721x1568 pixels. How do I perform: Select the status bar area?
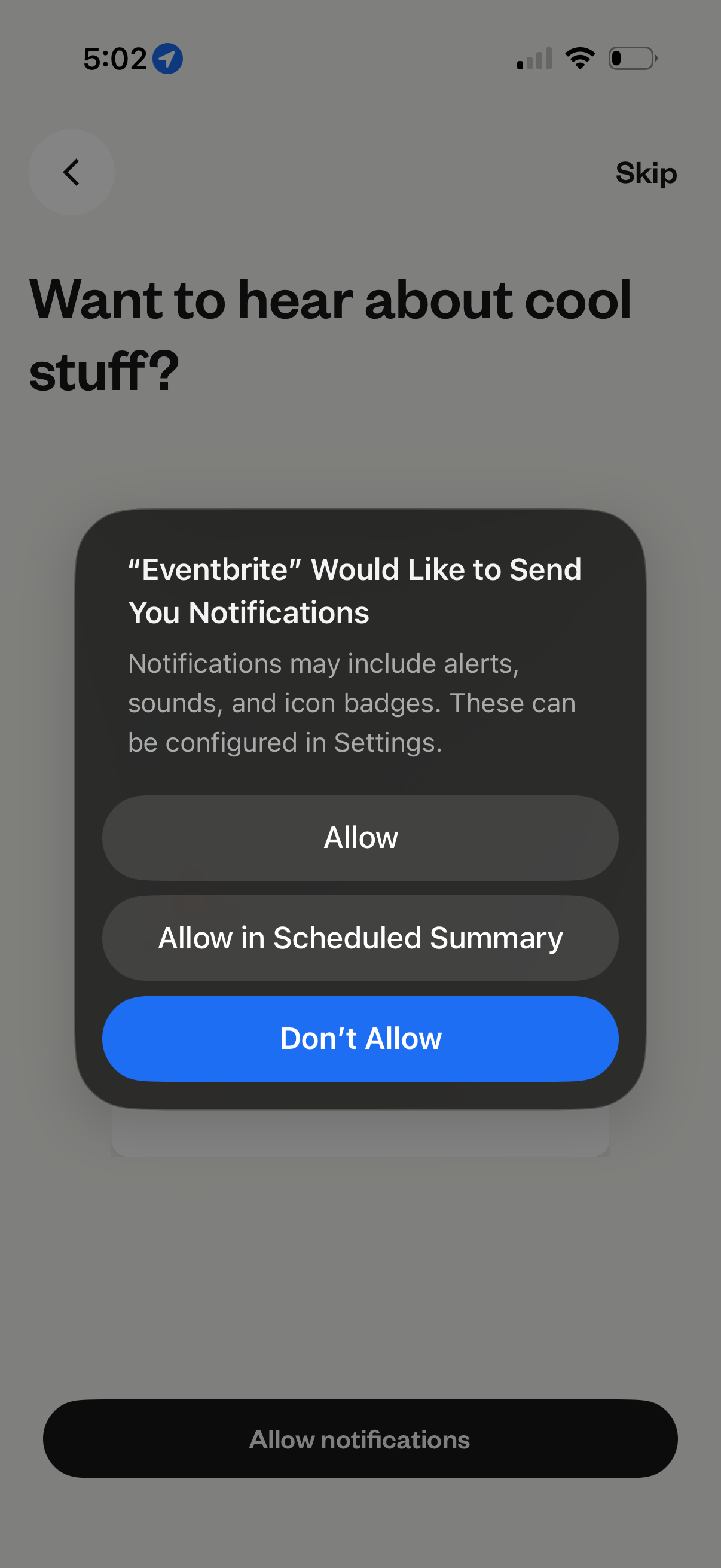[x=360, y=58]
